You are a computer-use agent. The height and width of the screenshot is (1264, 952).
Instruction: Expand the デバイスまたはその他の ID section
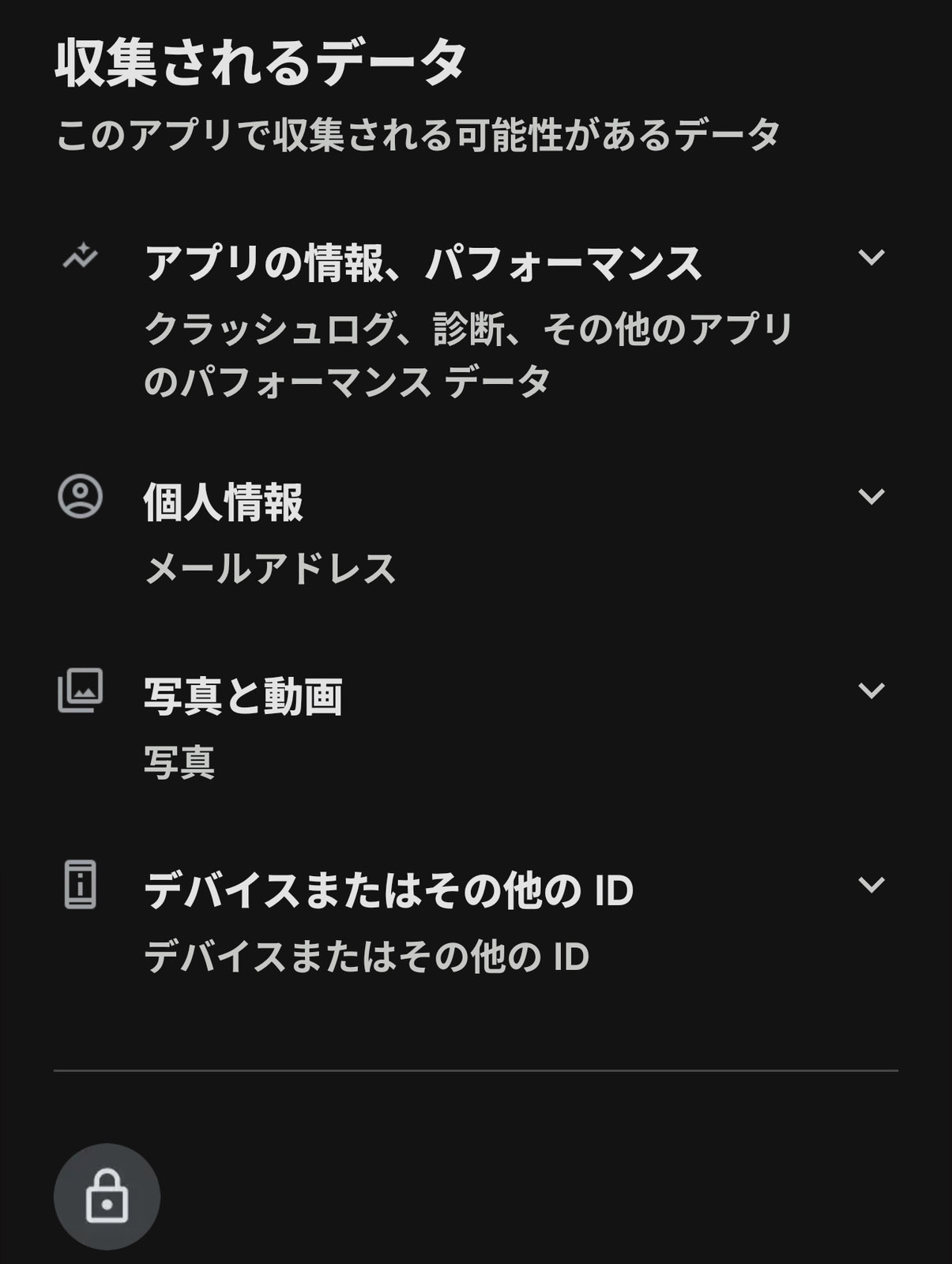coord(872,886)
